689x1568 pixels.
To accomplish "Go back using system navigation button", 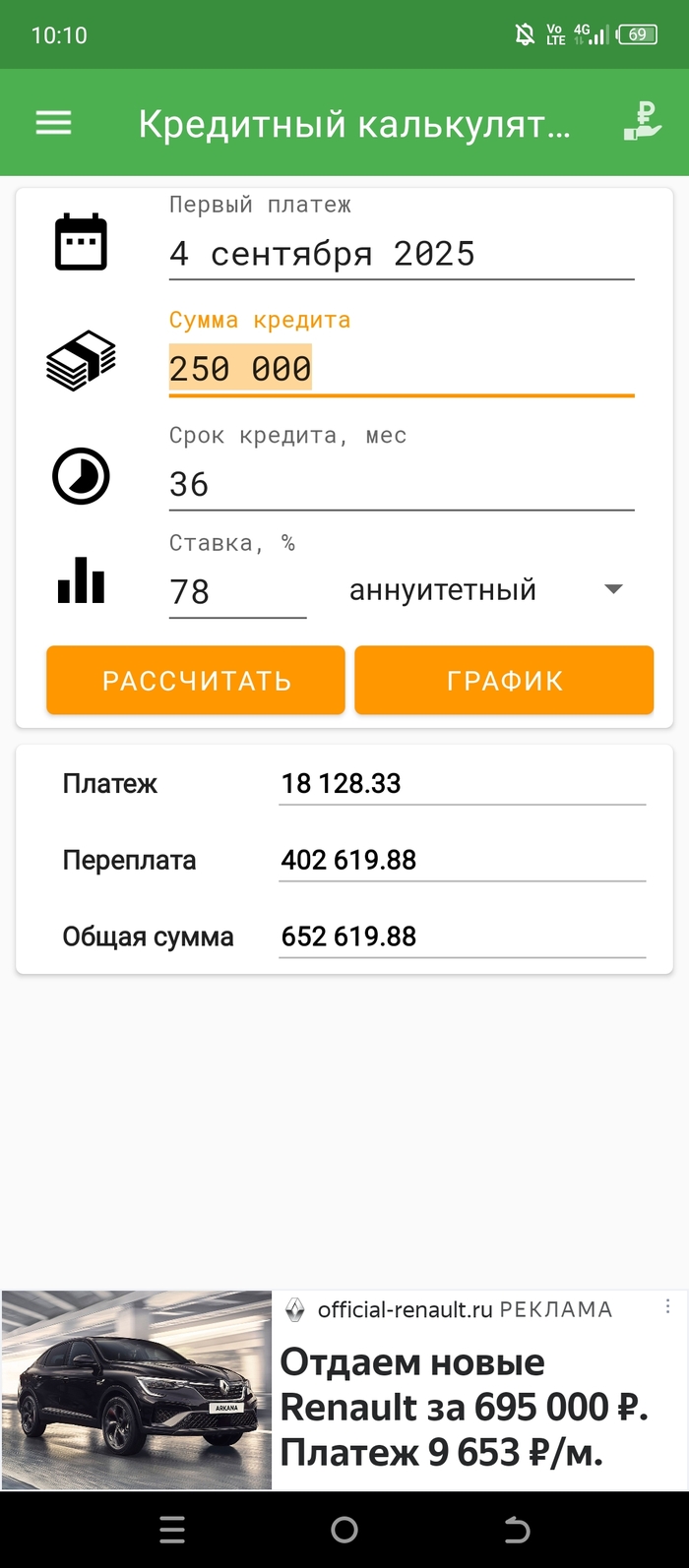I will [x=517, y=1530].
